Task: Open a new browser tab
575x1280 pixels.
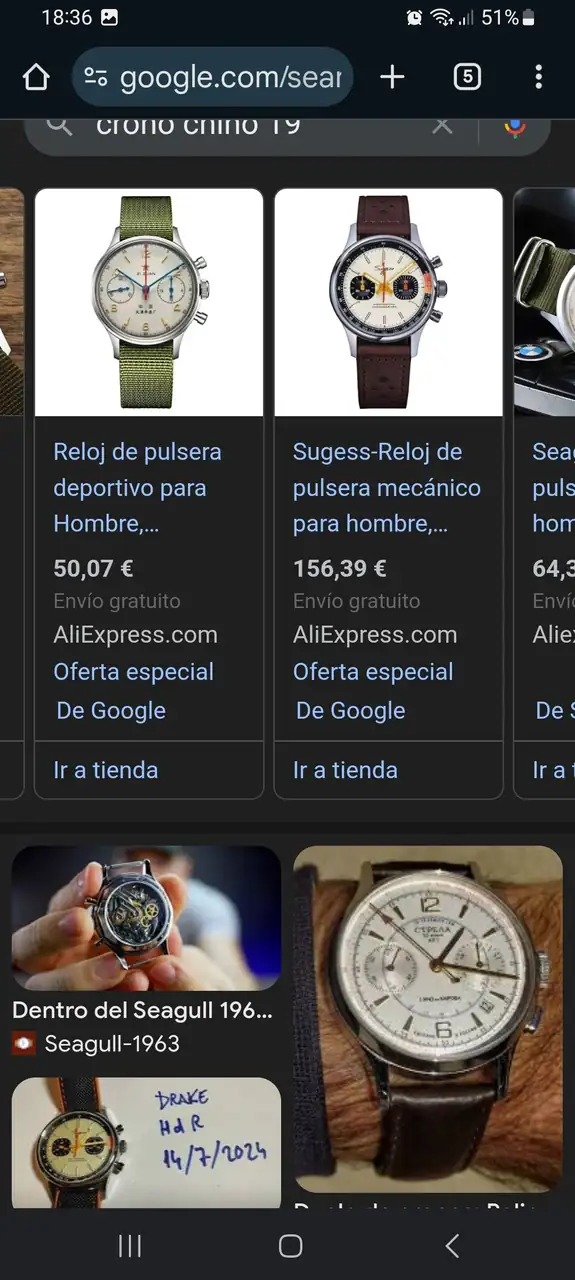Action: [x=392, y=77]
